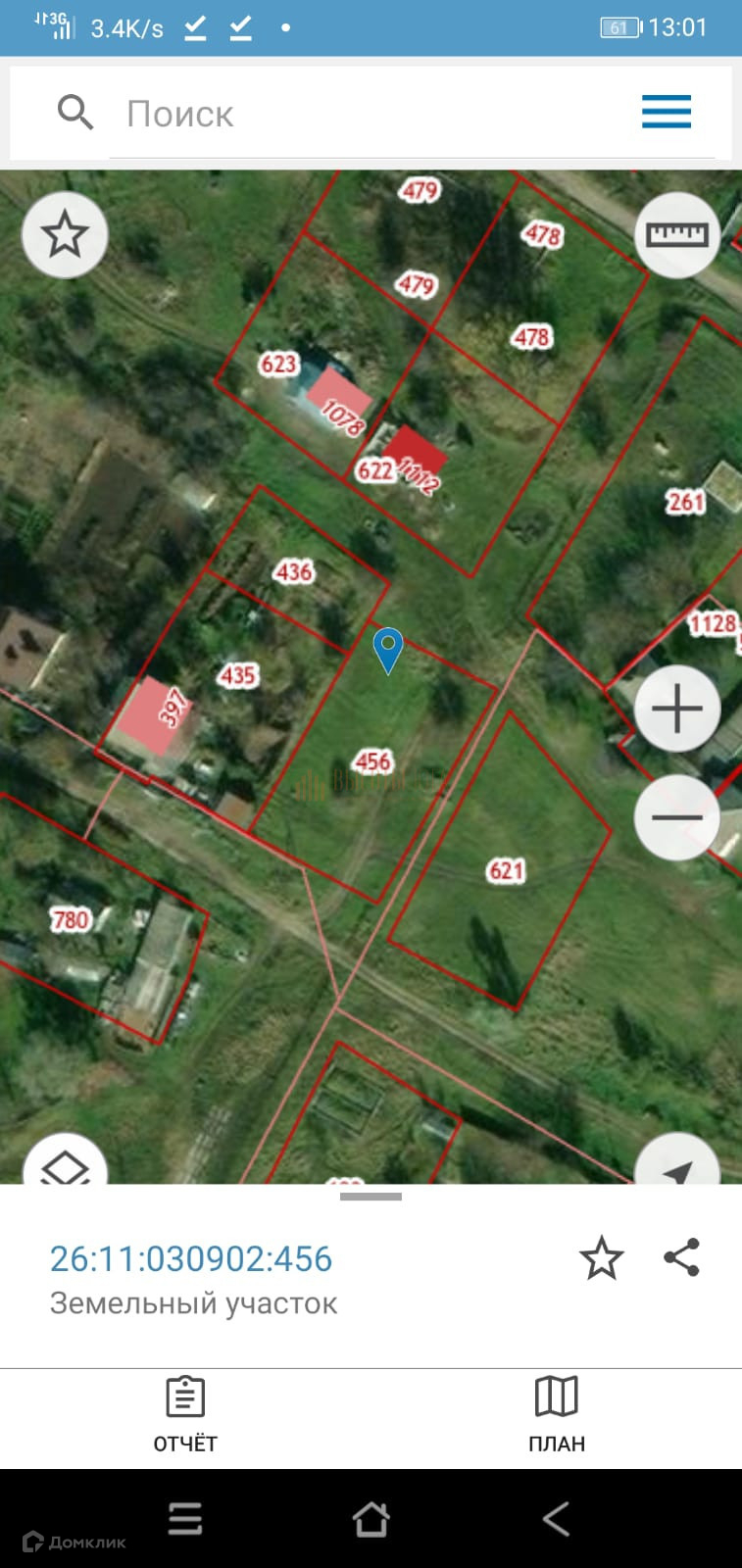Open the План view

pos(556,1414)
